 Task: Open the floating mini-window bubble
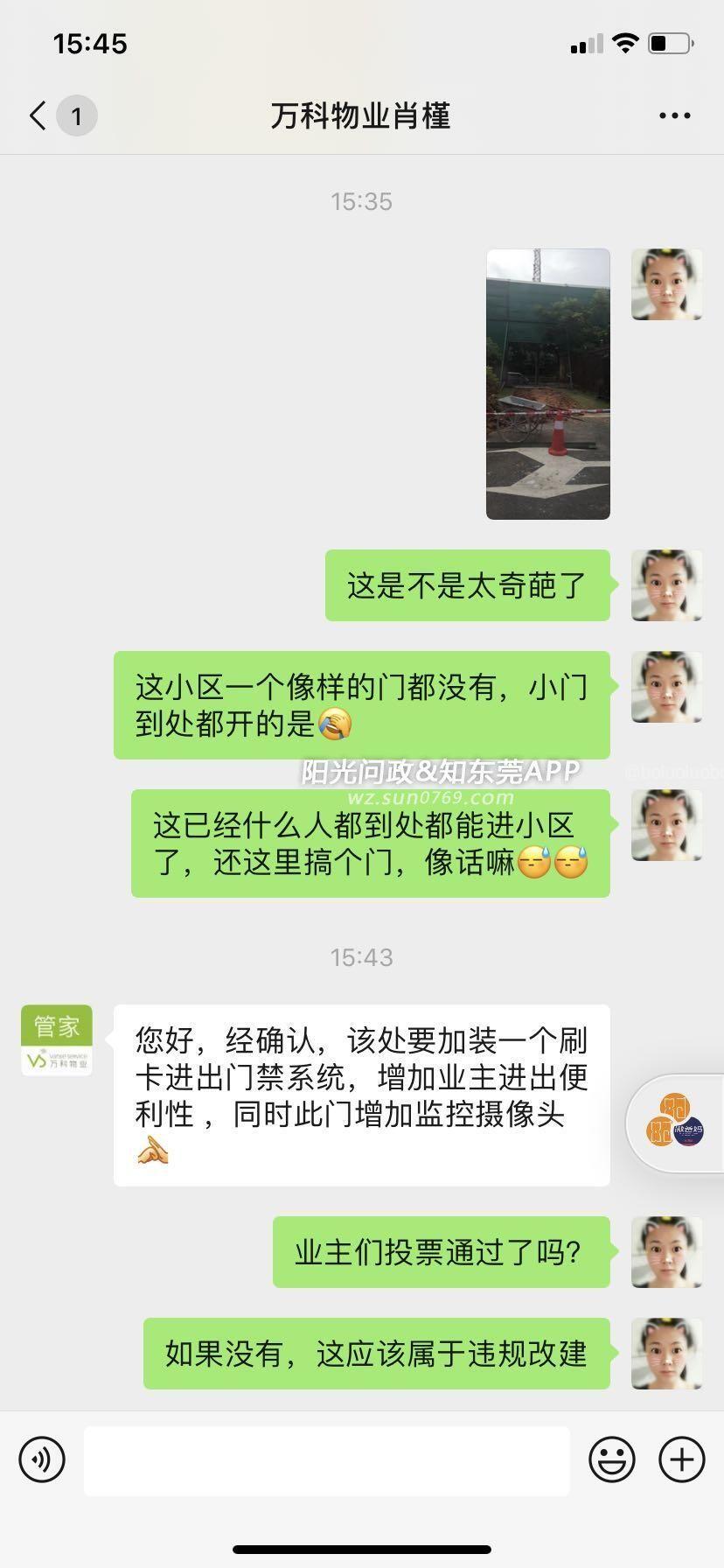pos(676,1123)
